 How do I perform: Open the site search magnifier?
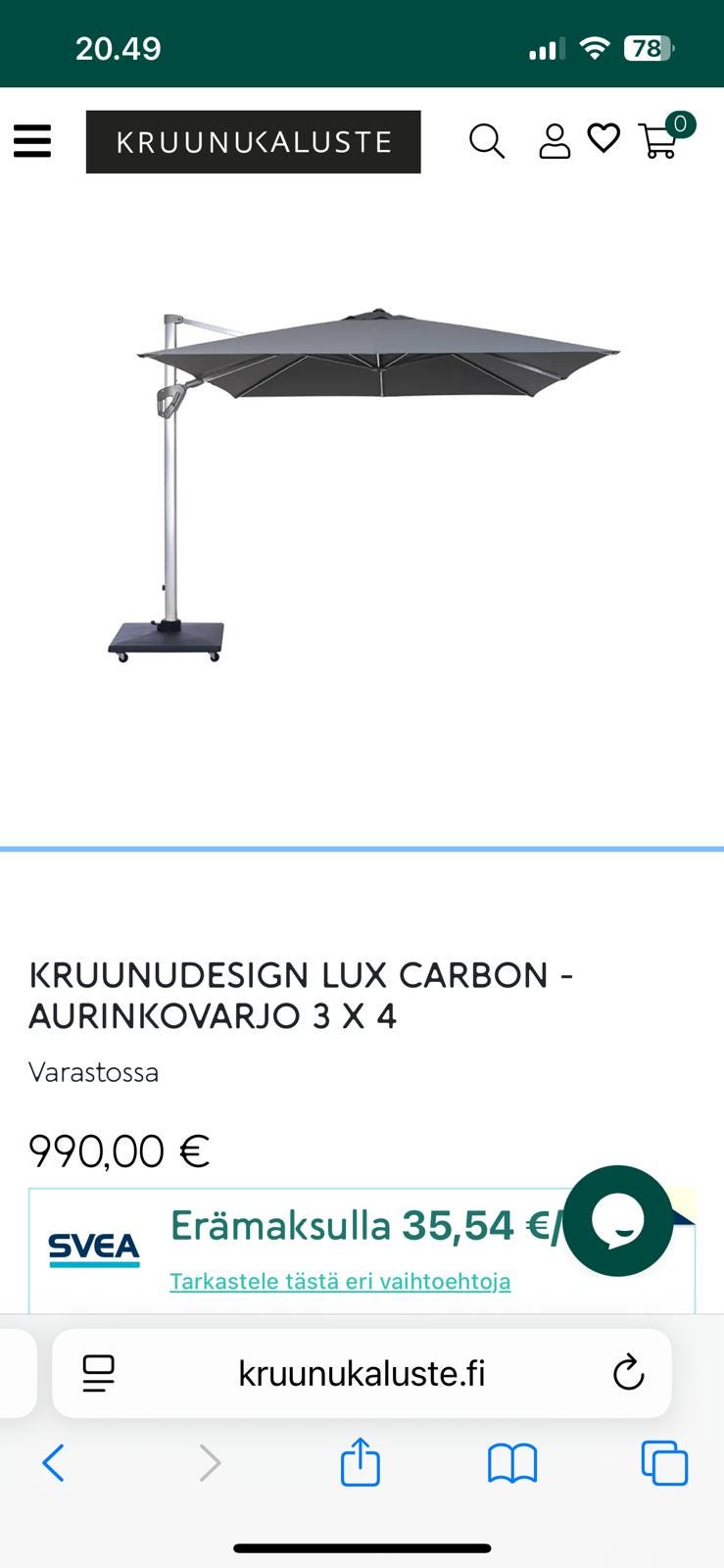pos(487,141)
